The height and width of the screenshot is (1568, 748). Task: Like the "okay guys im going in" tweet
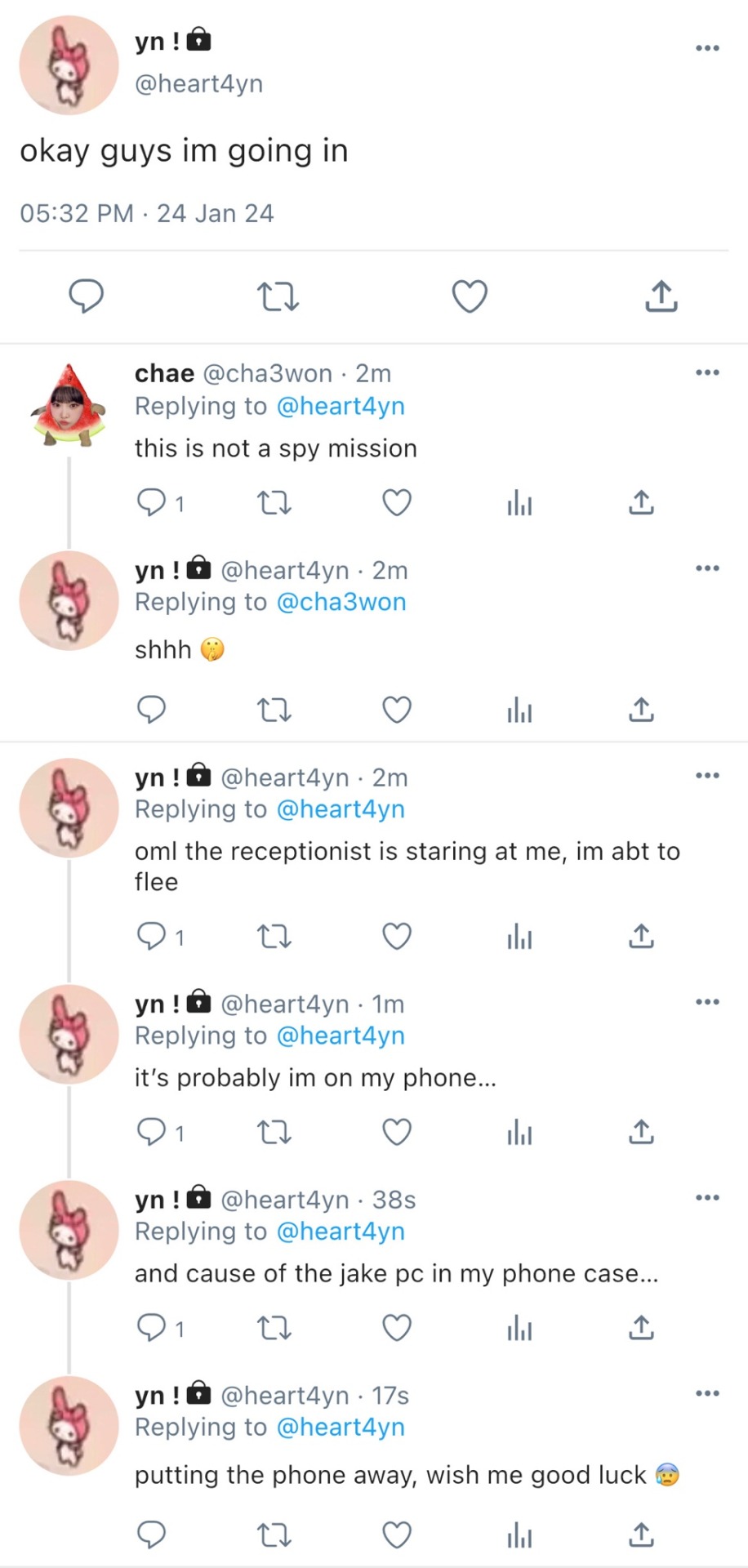(470, 296)
